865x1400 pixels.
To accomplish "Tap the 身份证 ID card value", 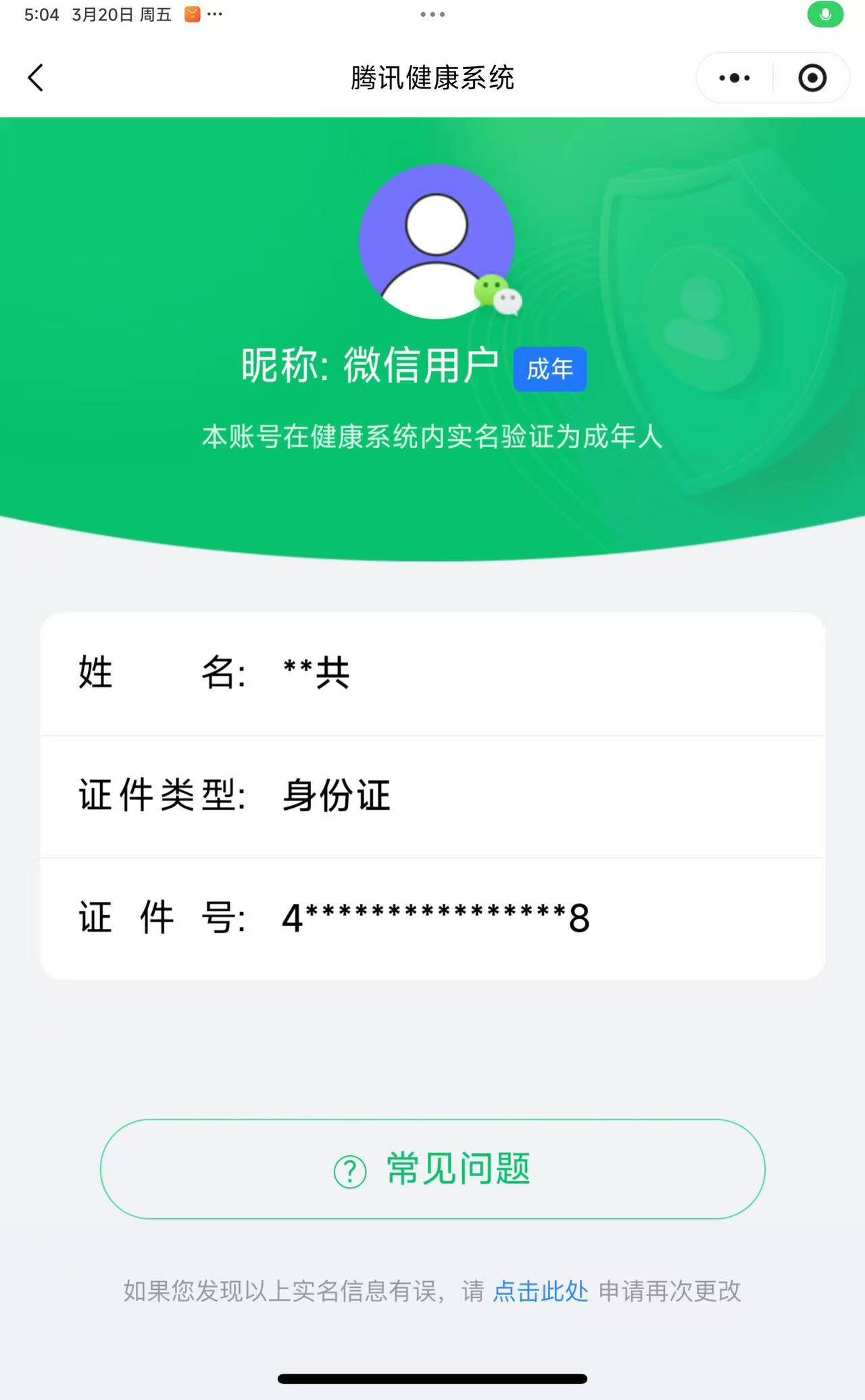I will click(x=336, y=796).
